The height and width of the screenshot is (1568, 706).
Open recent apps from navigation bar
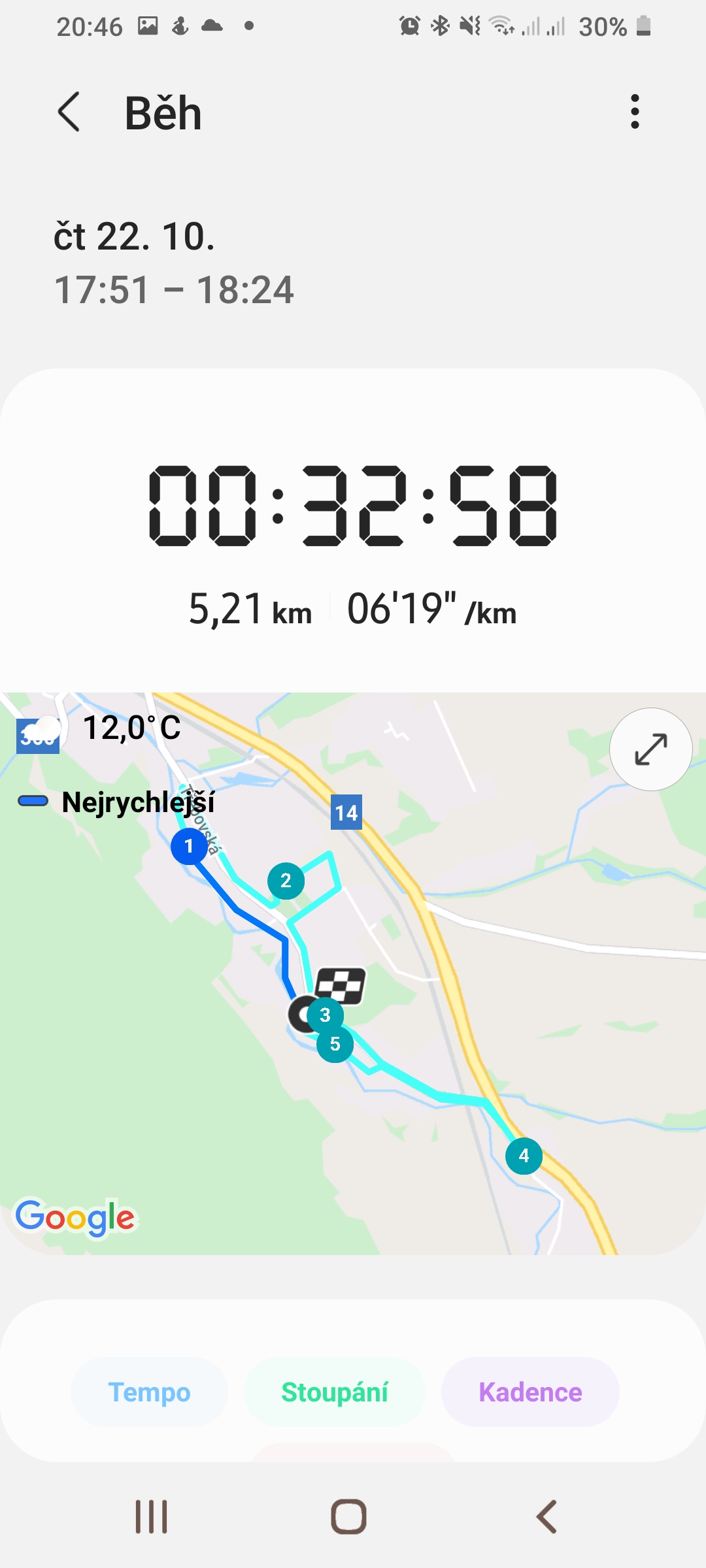pyautogui.click(x=152, y=1516)
